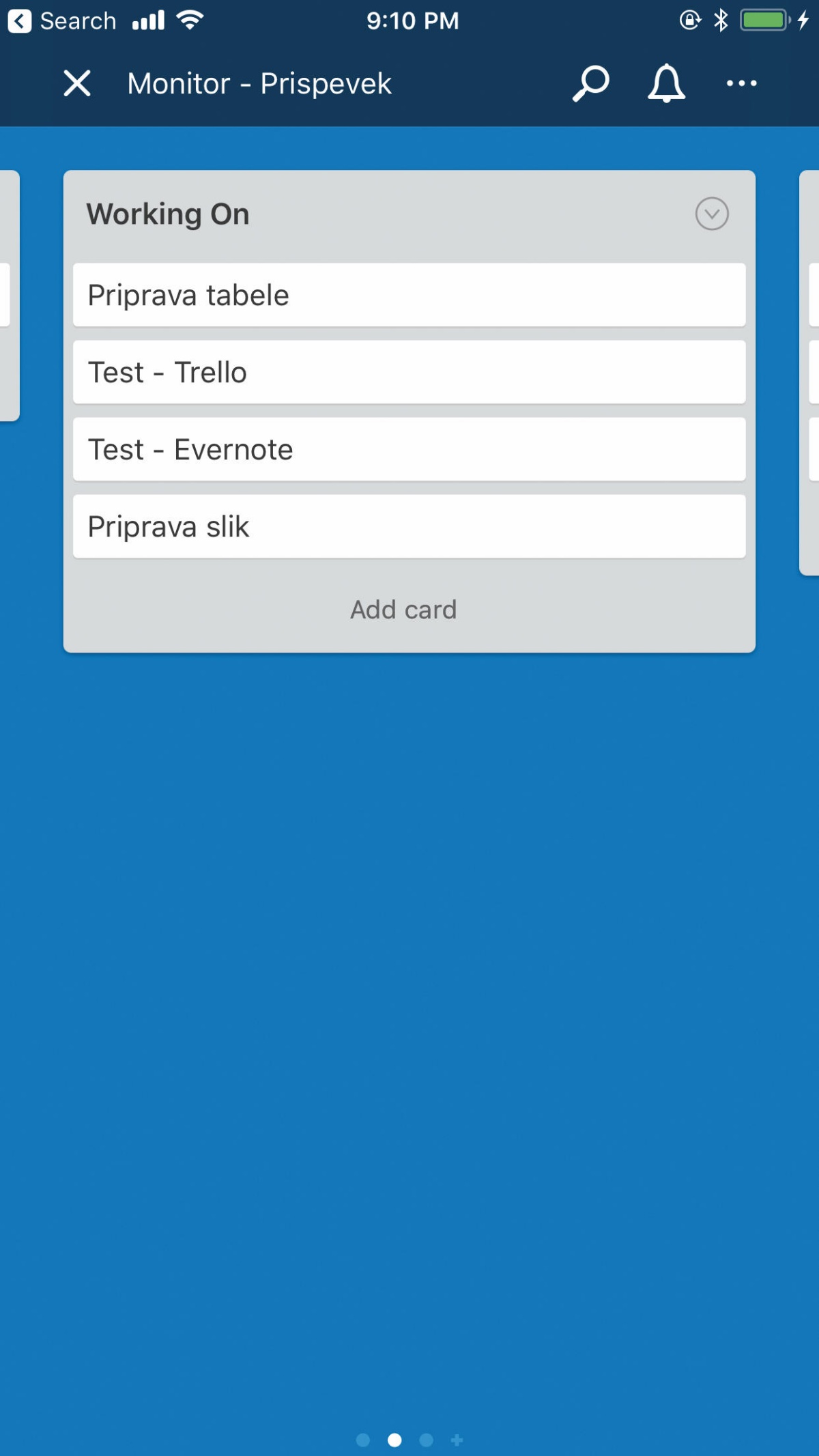The height and width of the screenshot is (1456, 819).
Task: Open the Test - Evernote card
Action: [409, 449]
